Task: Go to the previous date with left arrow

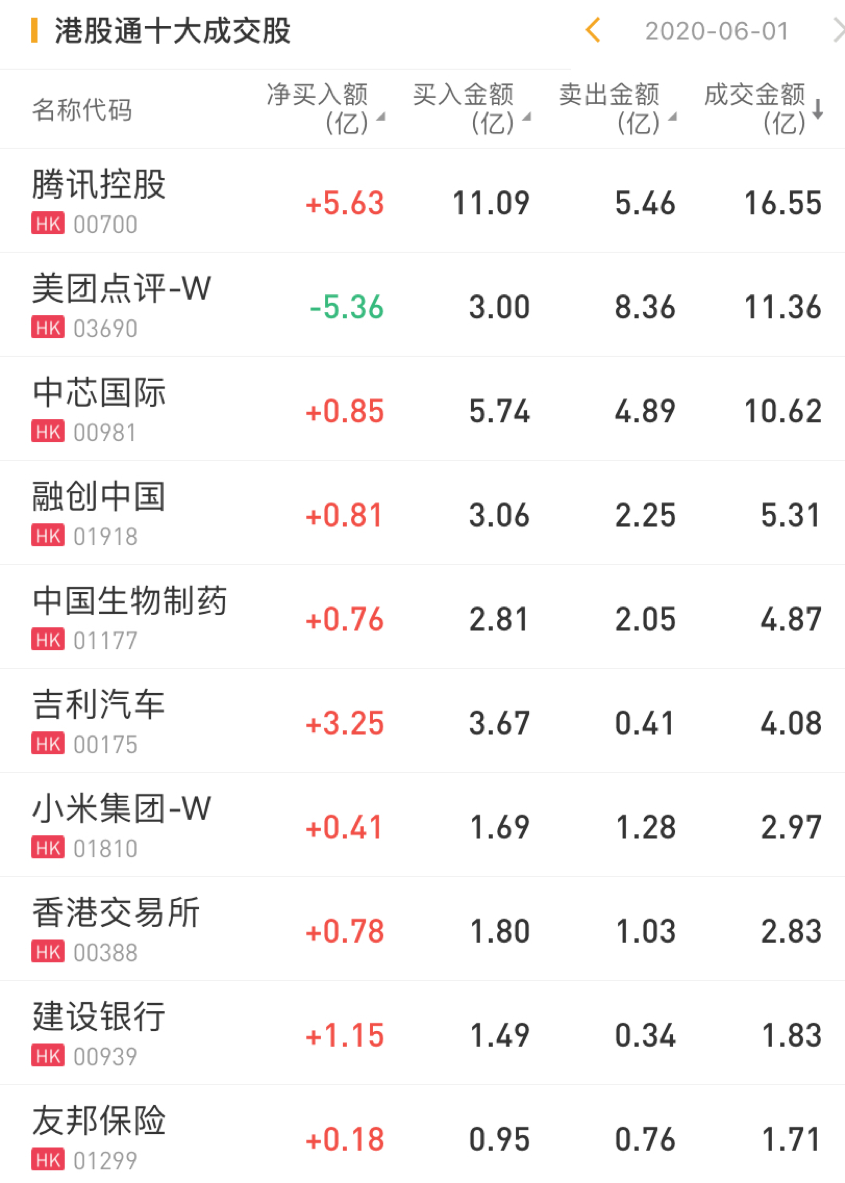Action: coord(593,31)
